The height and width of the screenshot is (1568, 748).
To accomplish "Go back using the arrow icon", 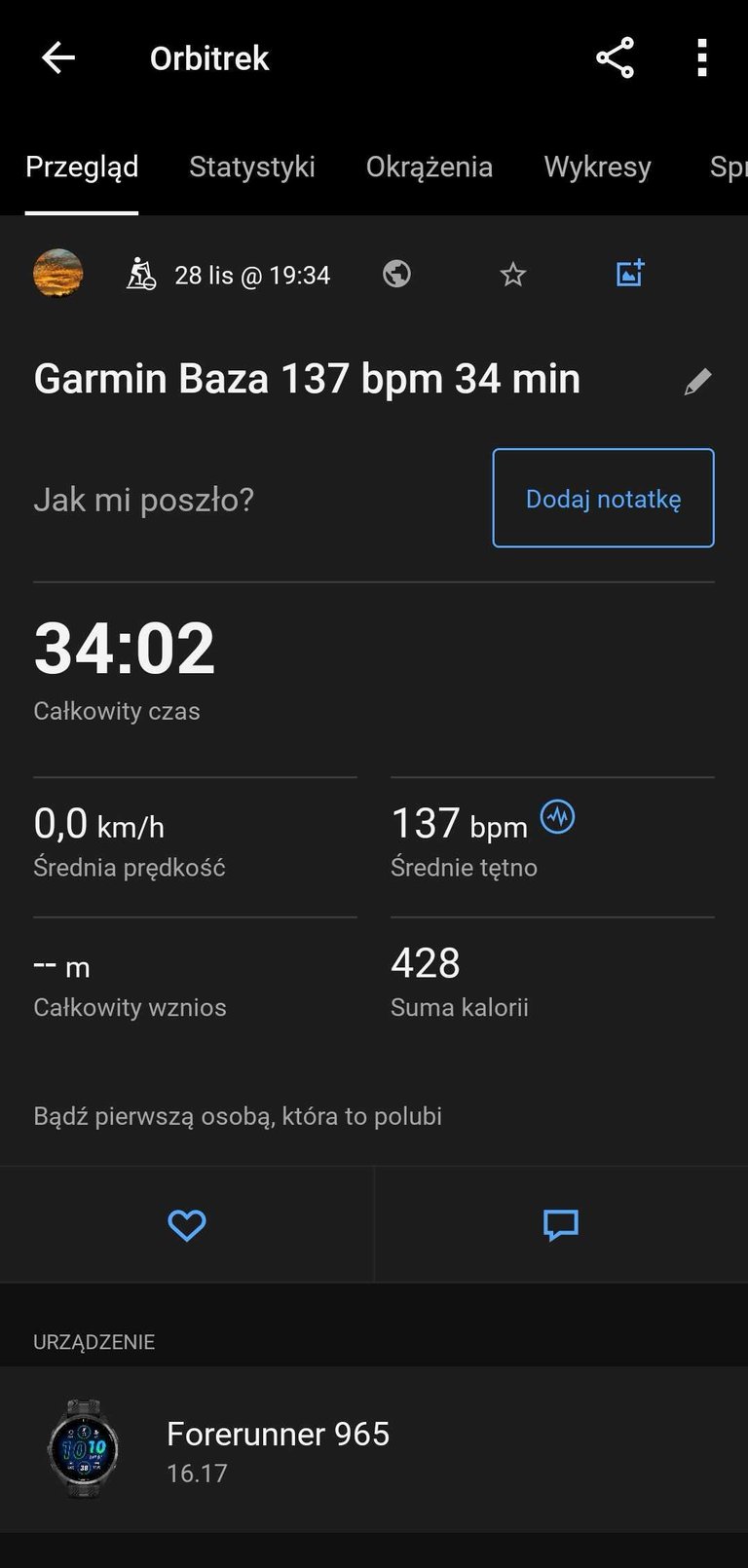I will 58,58.
